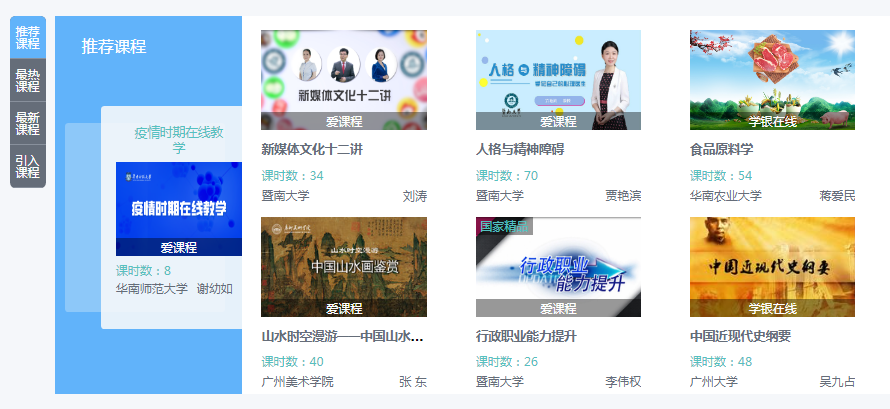Switch to the 推荐课程 tab
This screenshot has width=890, height=409.
(28, 37)
